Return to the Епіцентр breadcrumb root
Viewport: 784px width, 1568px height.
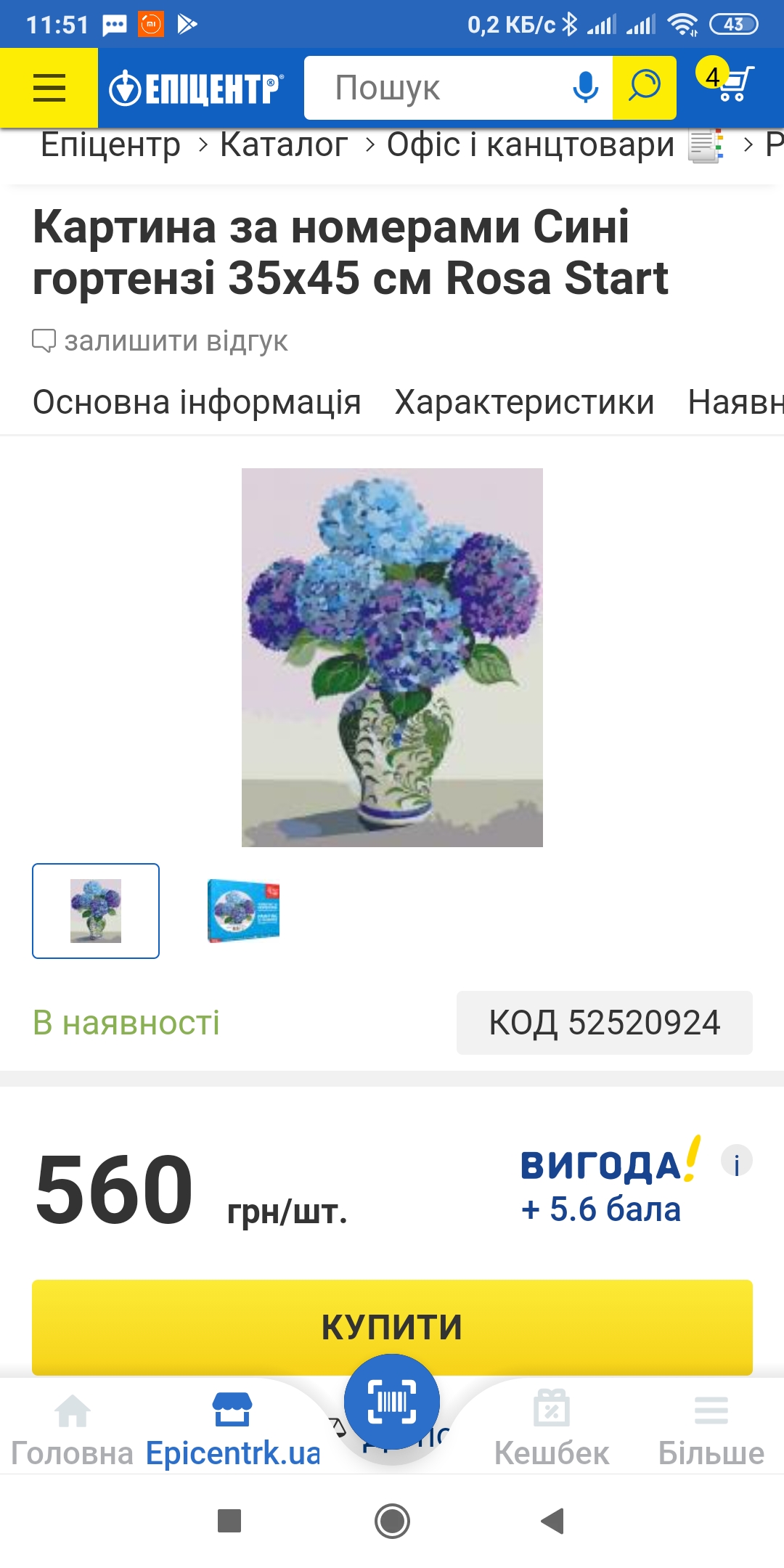tap(110, 144)
